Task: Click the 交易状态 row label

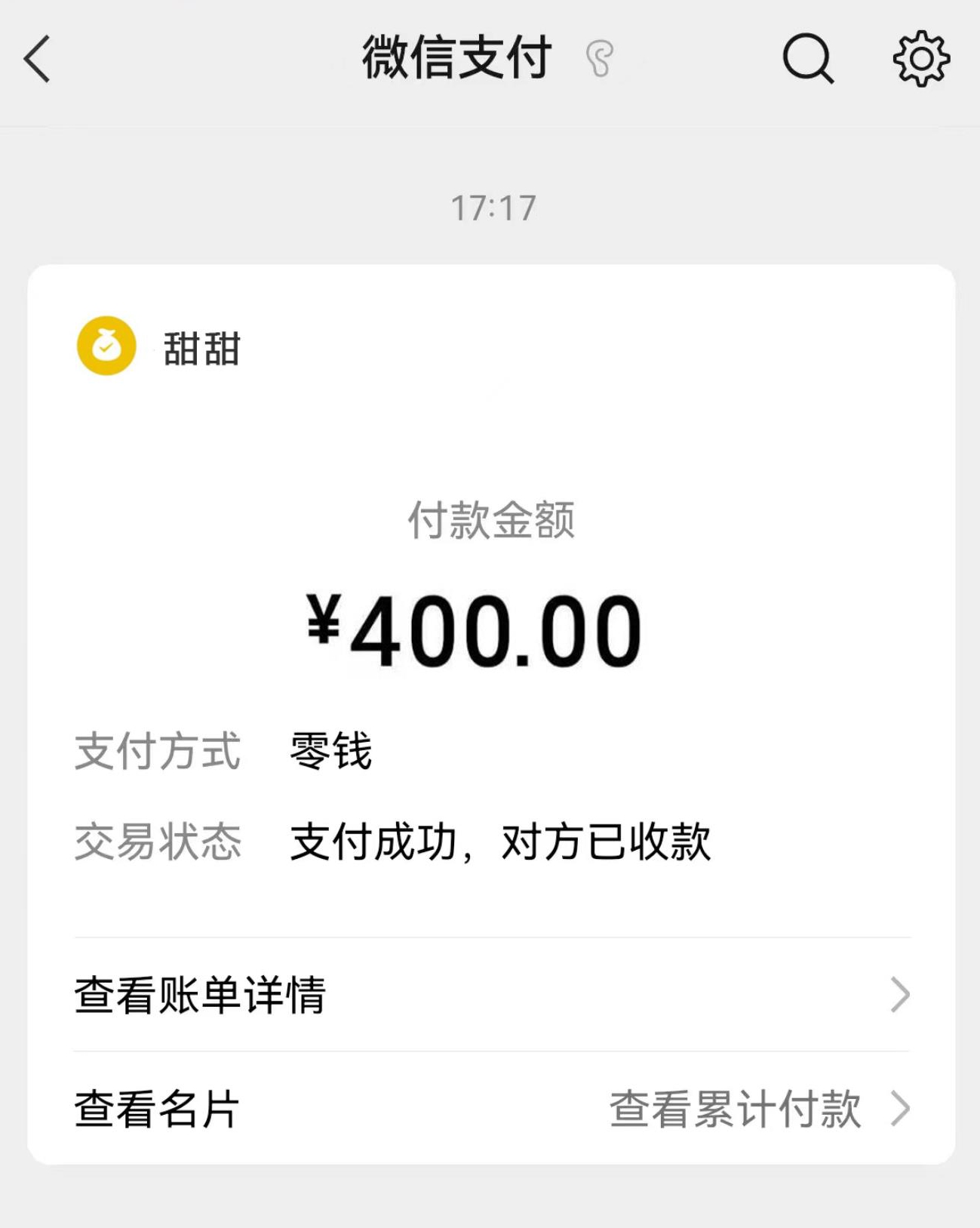Action: (x=157, y=839)
